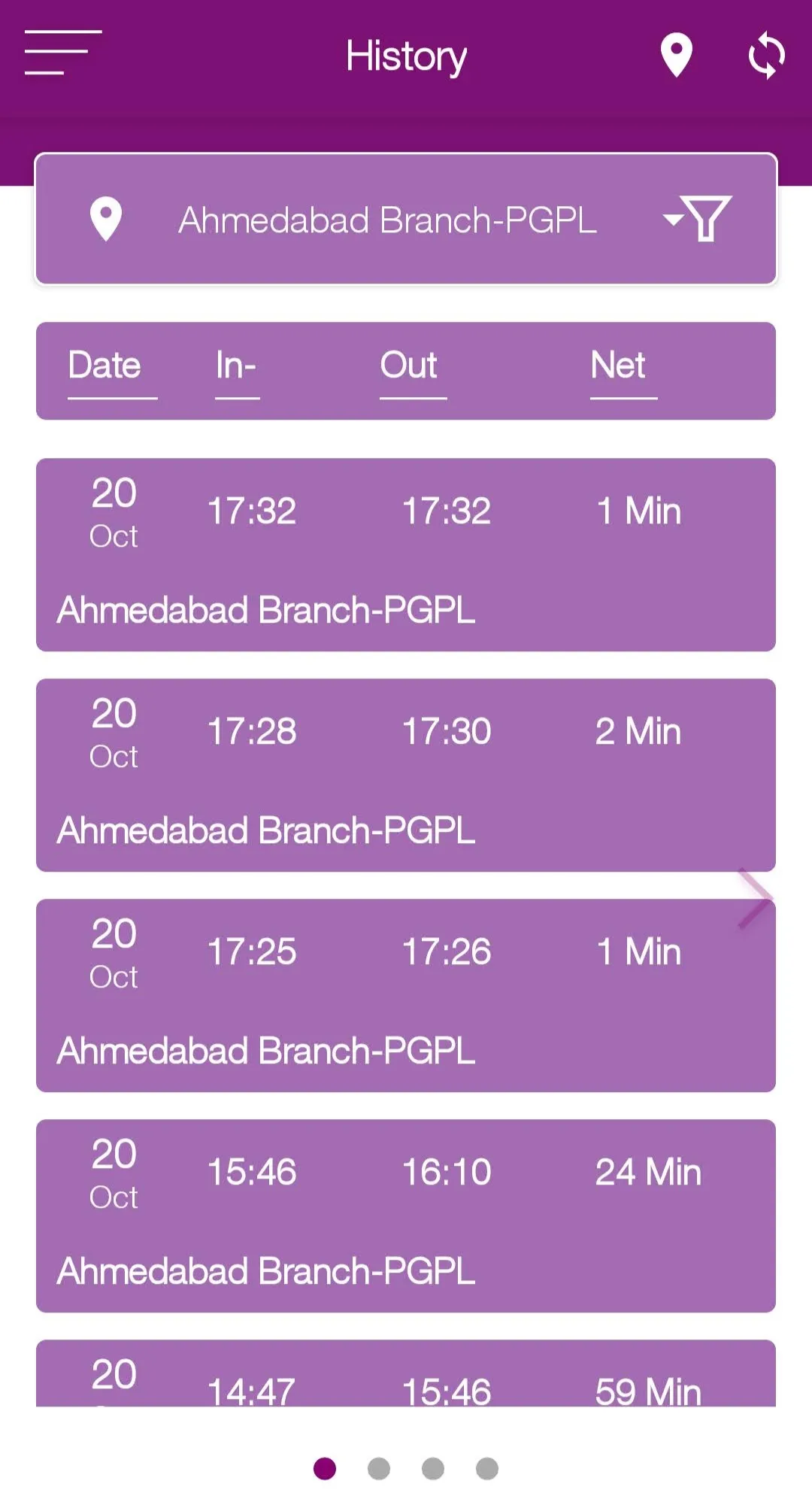Open the hamburger drawer menu
This screenshot has width=812, height=1496.
click(x=63, y=53)
